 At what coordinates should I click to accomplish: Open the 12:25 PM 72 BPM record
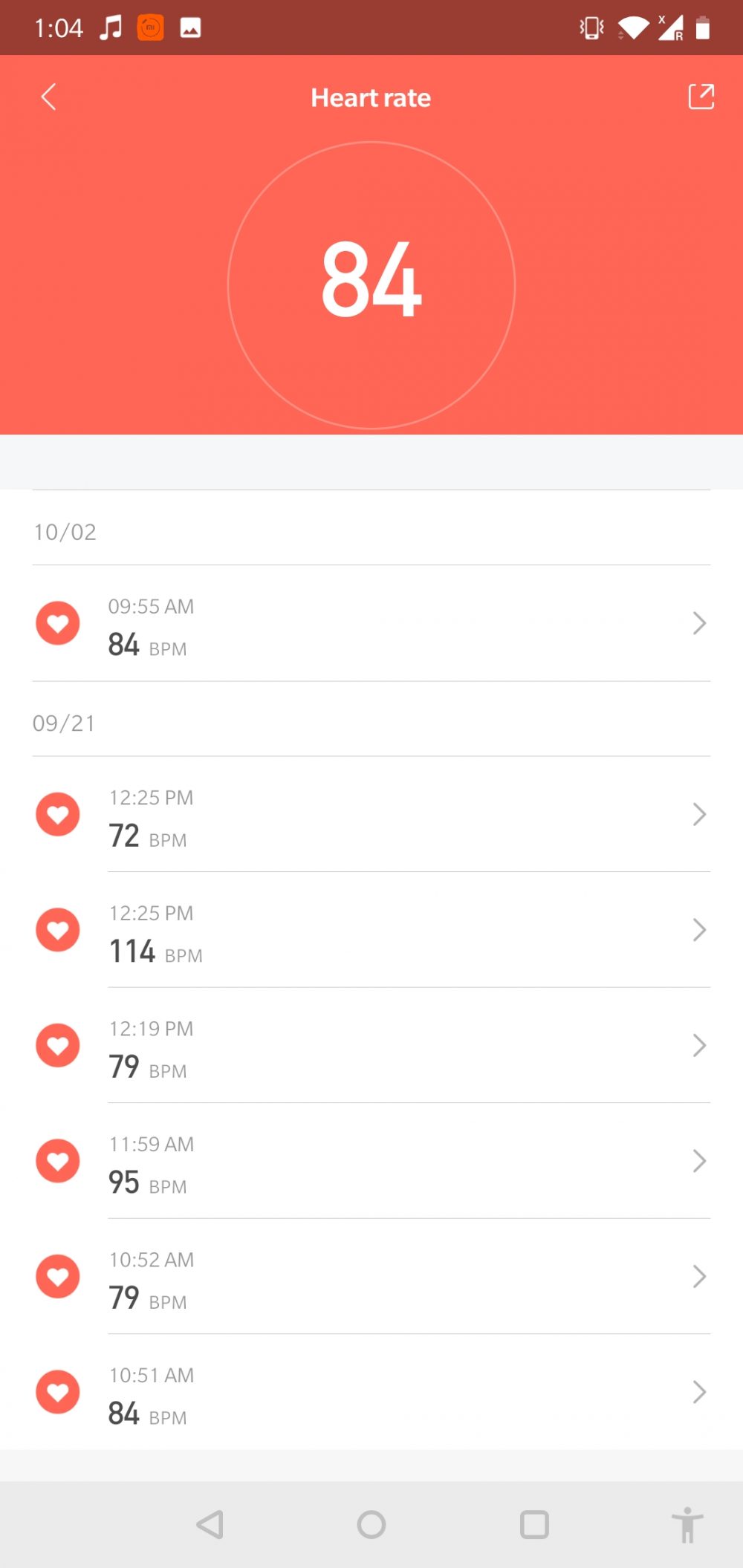pyautogui.click(x=371, y=815)
